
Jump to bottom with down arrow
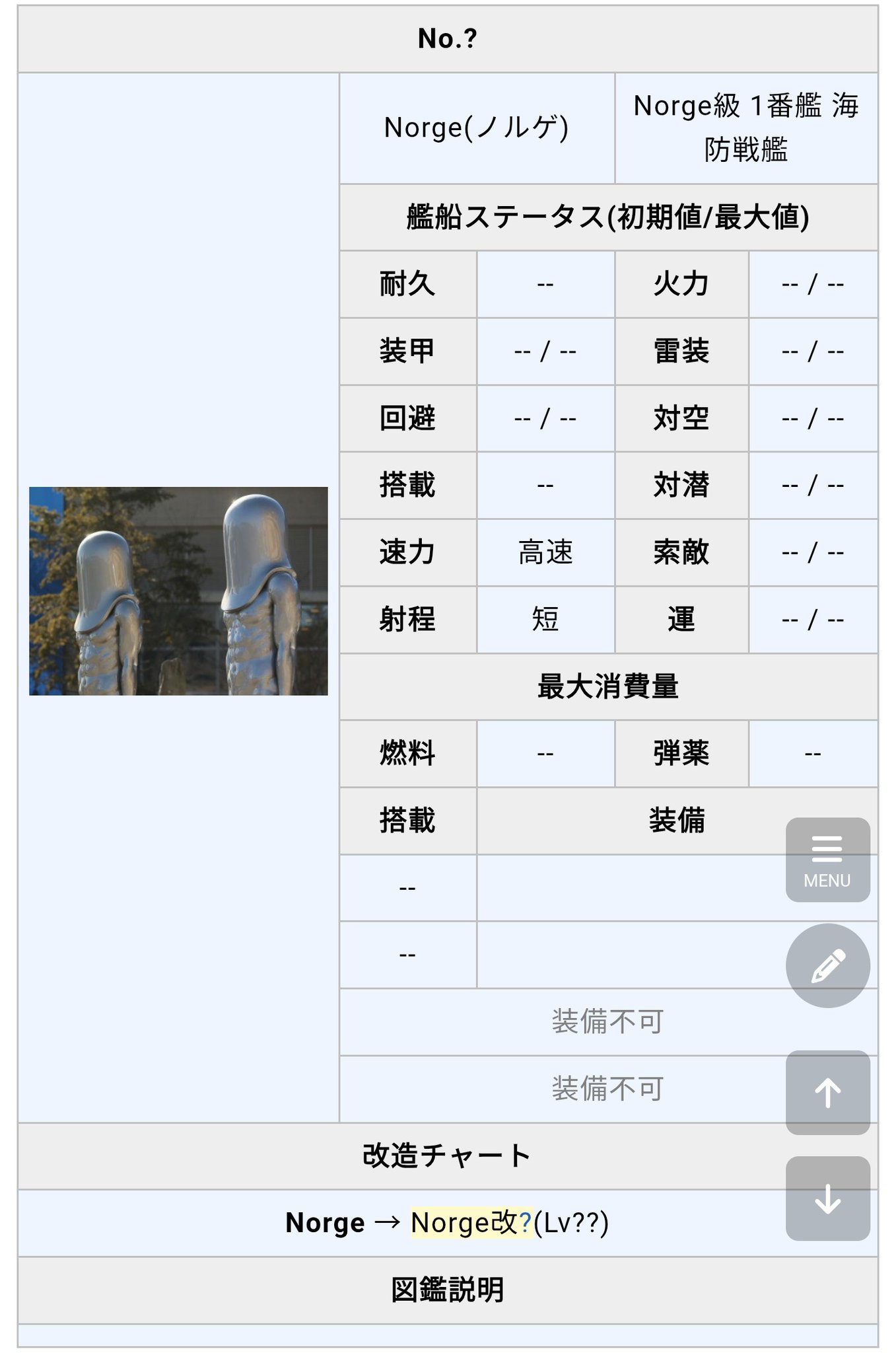point(827,1198)
